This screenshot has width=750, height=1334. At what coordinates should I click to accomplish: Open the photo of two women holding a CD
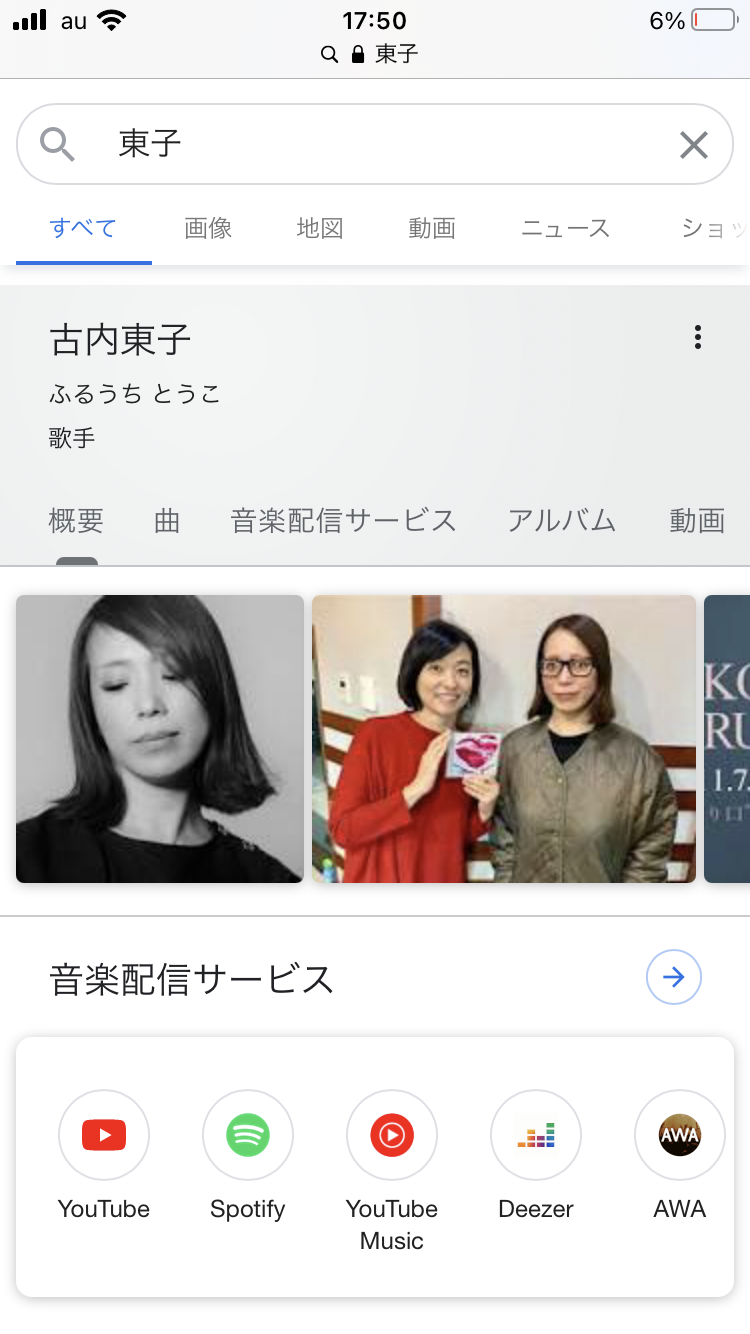pyautogui.click(x=504, y=739)
